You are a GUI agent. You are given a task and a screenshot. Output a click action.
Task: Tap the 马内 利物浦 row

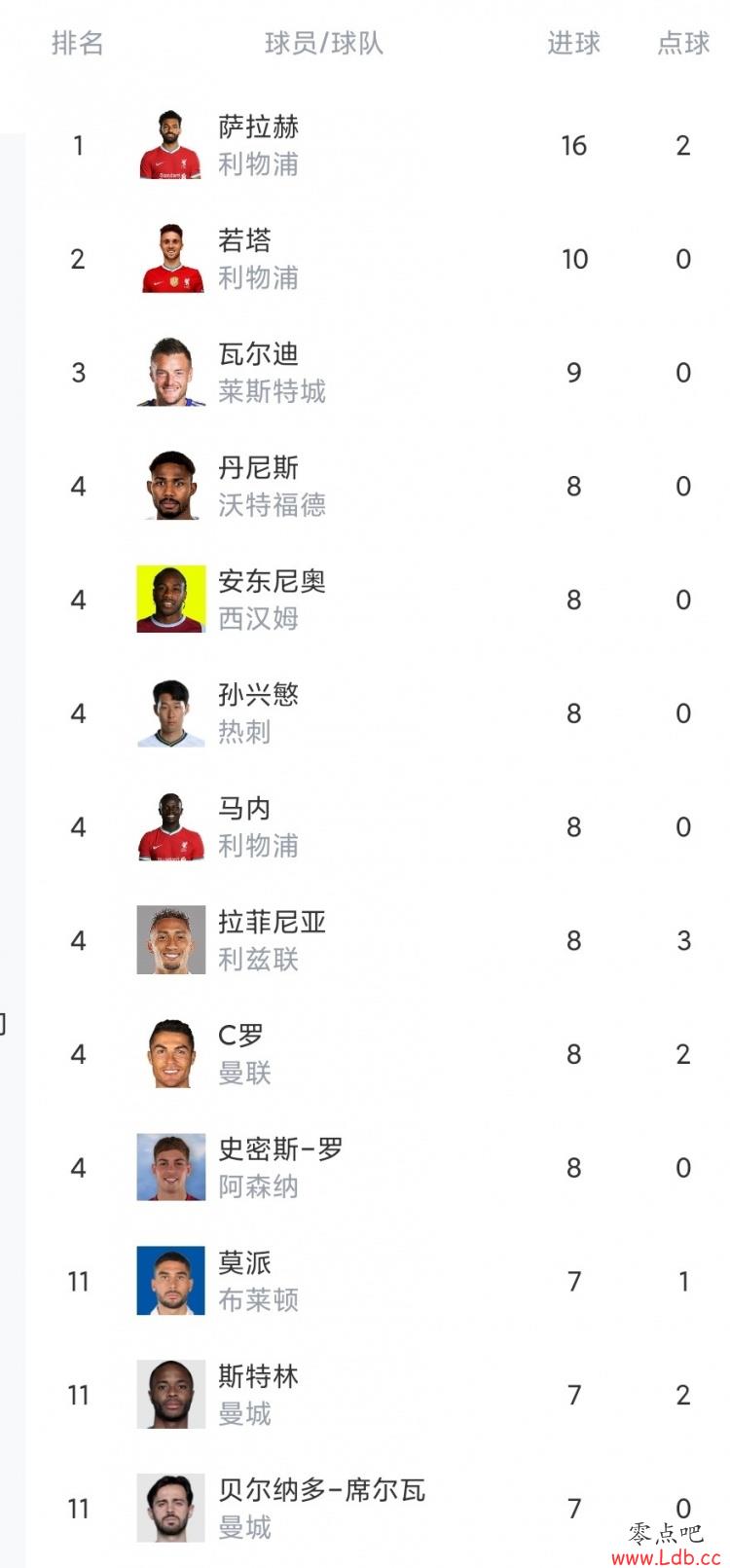(378, 827)
